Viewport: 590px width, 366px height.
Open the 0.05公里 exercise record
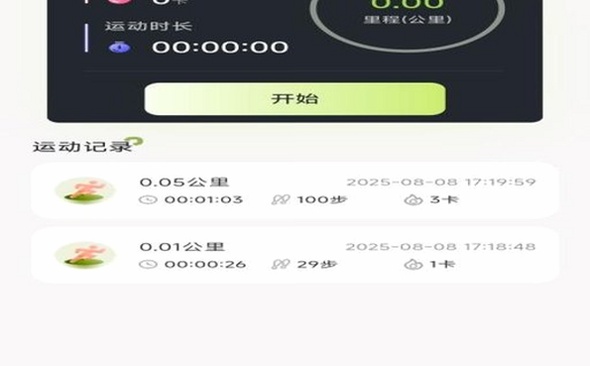tap(295, 191)
